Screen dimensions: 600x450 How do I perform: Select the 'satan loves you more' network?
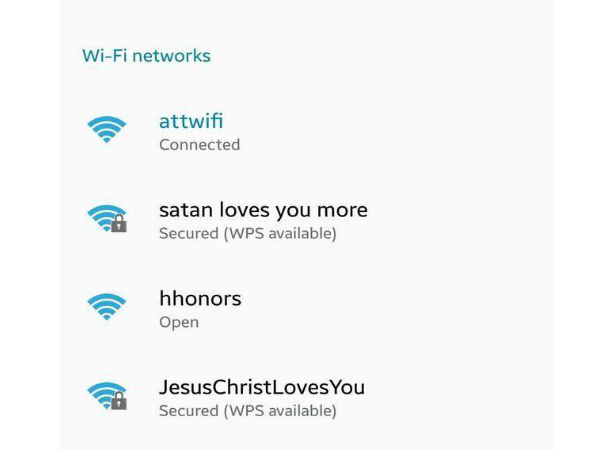click(262, 220)
